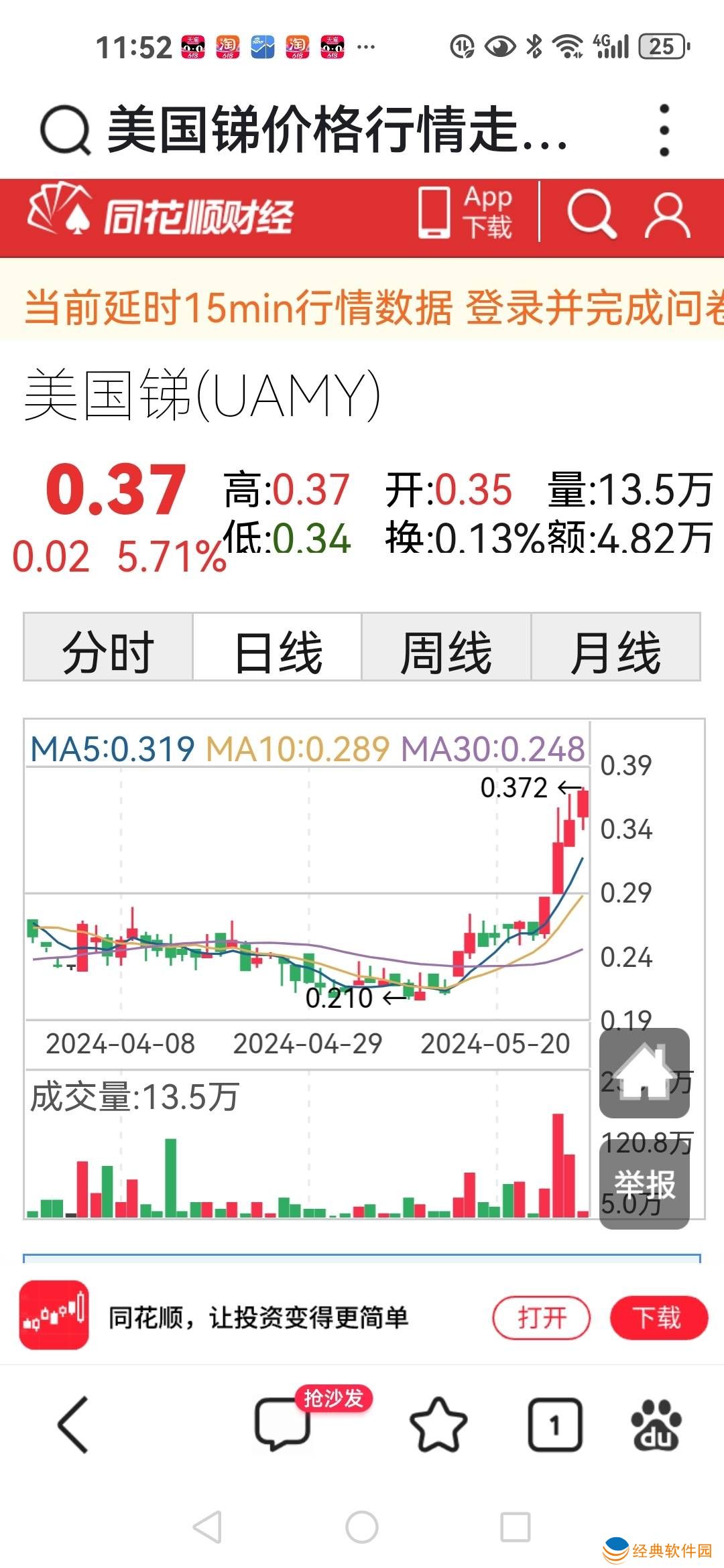Viewport: 724px width, 1568px height.
Task: Tap the floating home button
Action: [644, 1073]
